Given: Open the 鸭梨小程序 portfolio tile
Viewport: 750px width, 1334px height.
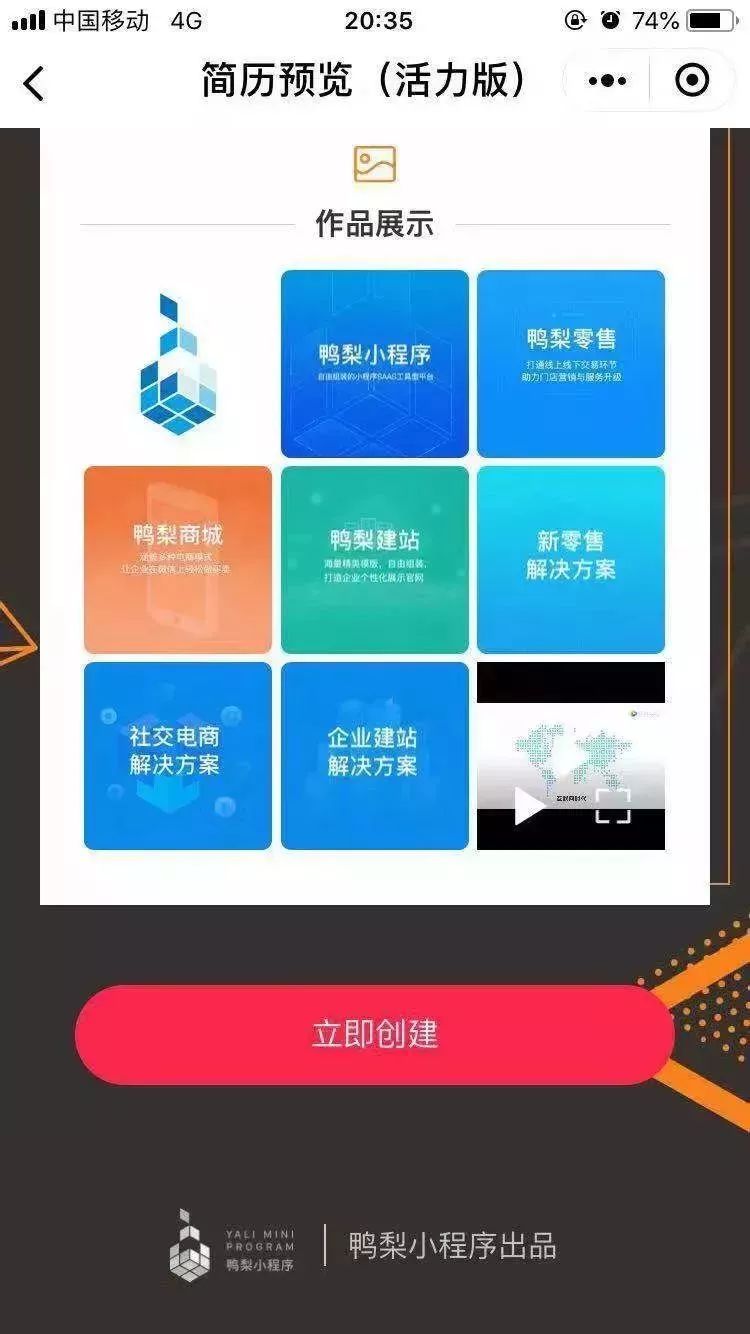Looking at the screenshot, I should click(x=374, y=364).
